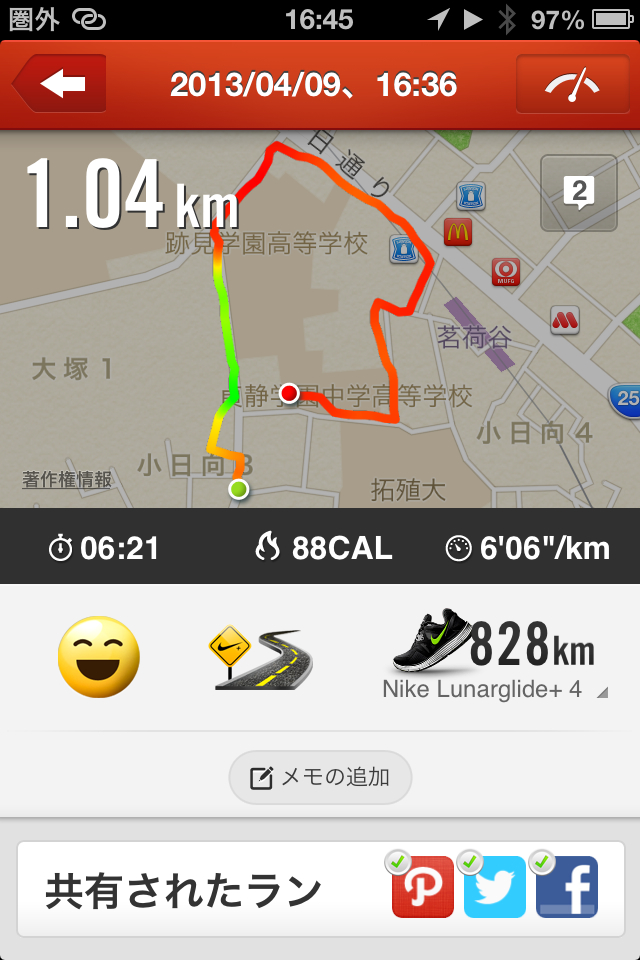The width and height of the screenshot is (640, 960).
Task: Tap the copyright info link on the map
Action: pyautogui.click(x=67, y=480)
